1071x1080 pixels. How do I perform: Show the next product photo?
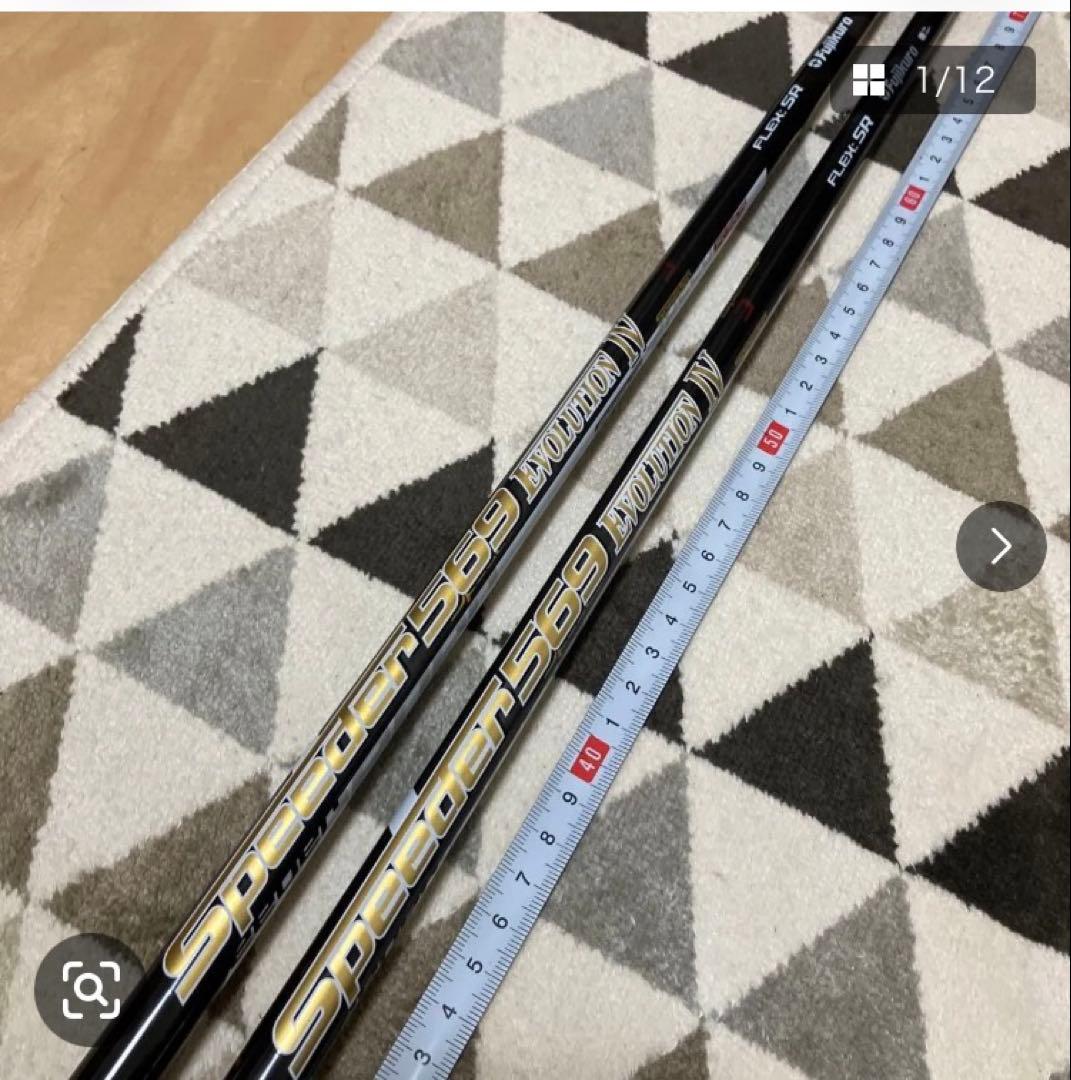(x=1001, y=546)
